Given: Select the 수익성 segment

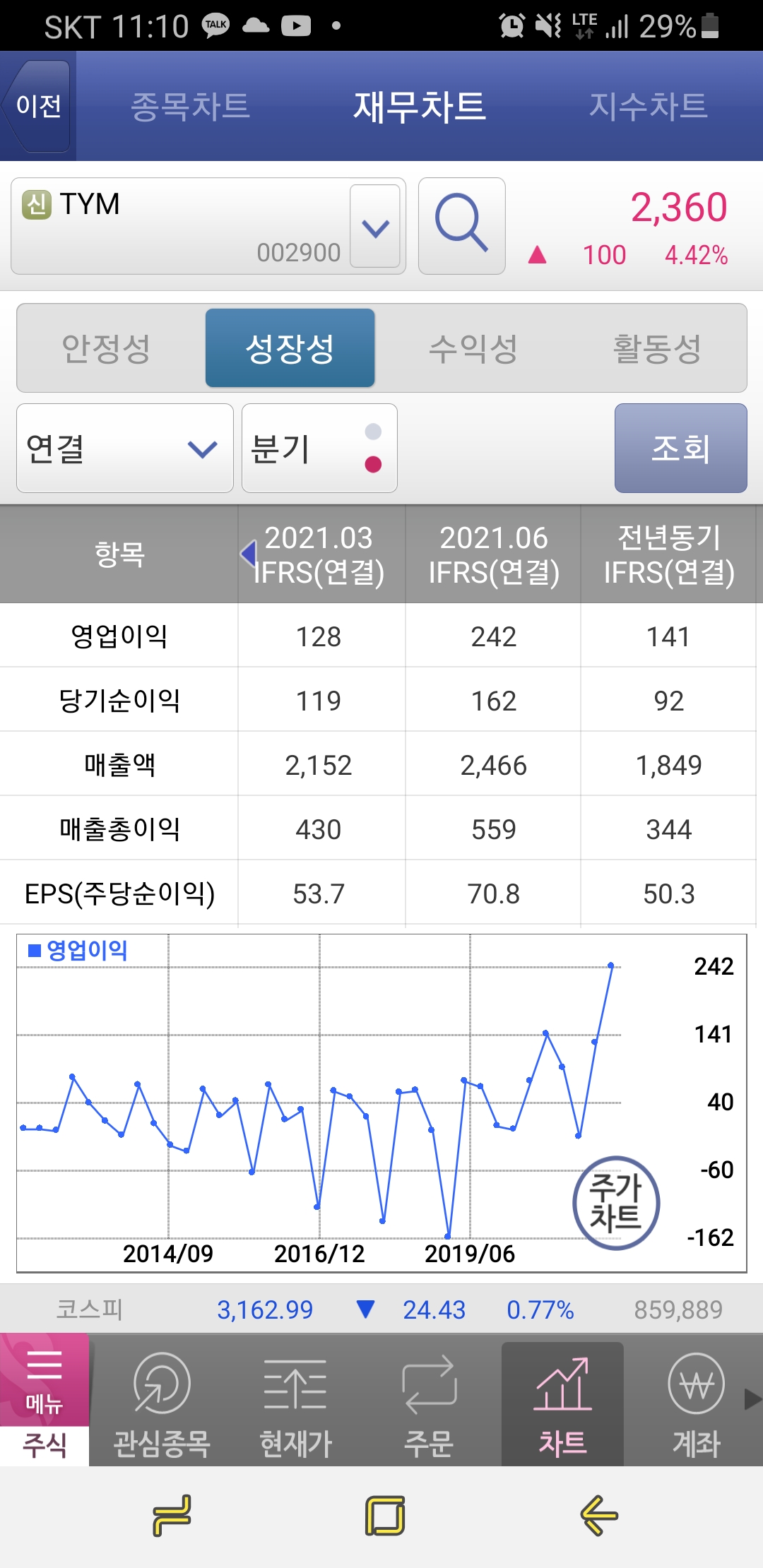Looking at the screenshot, I should click(473, 348).
